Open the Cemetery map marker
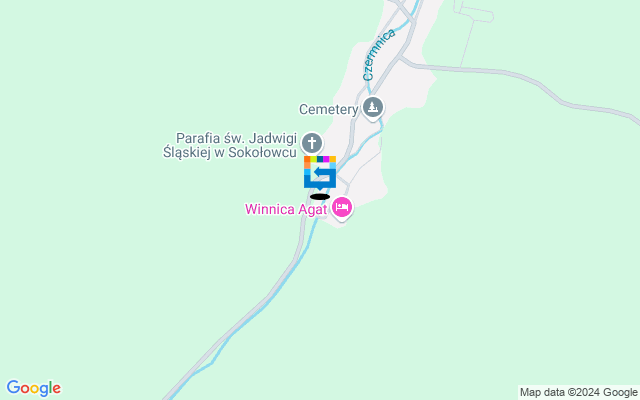The image size is (640, 400). [373, 107]
